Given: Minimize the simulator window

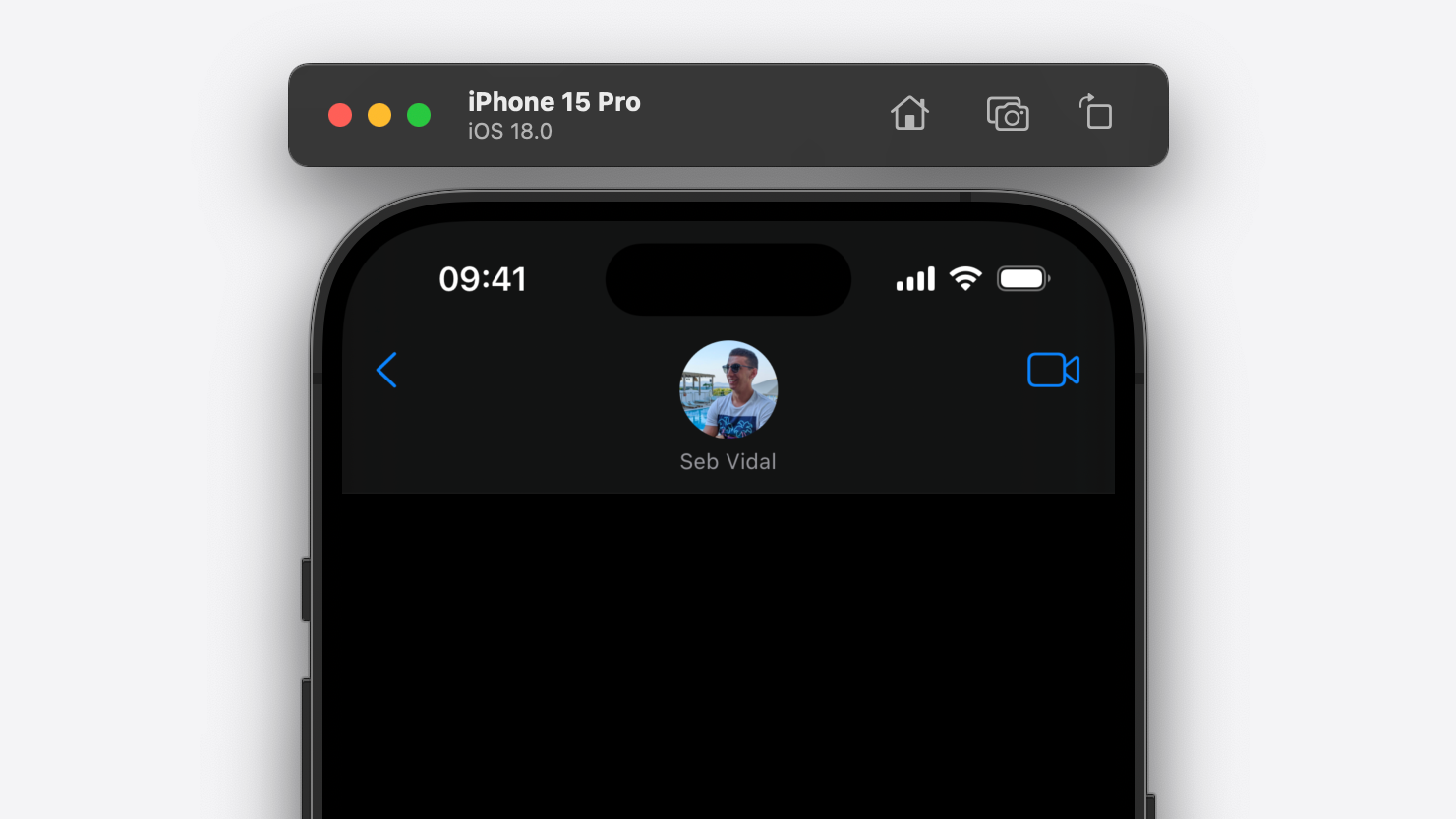Looking at the screenshot, I should tap(379, 115).
